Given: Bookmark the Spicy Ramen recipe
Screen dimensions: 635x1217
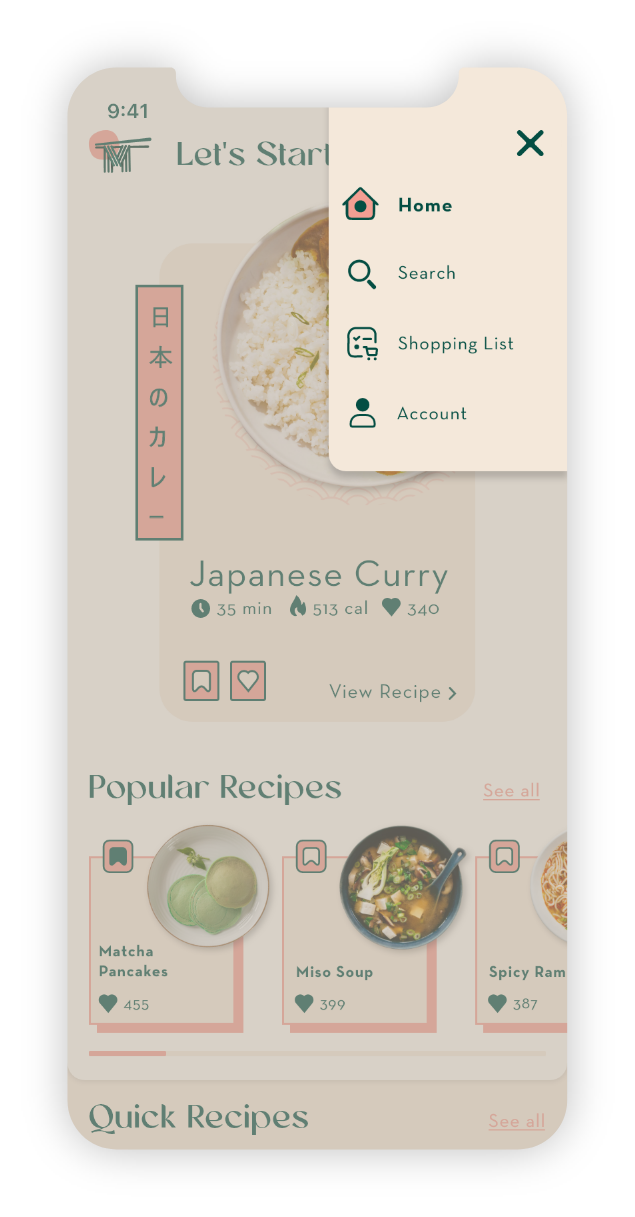Looking at the screenshot, I should coord(504,856).
